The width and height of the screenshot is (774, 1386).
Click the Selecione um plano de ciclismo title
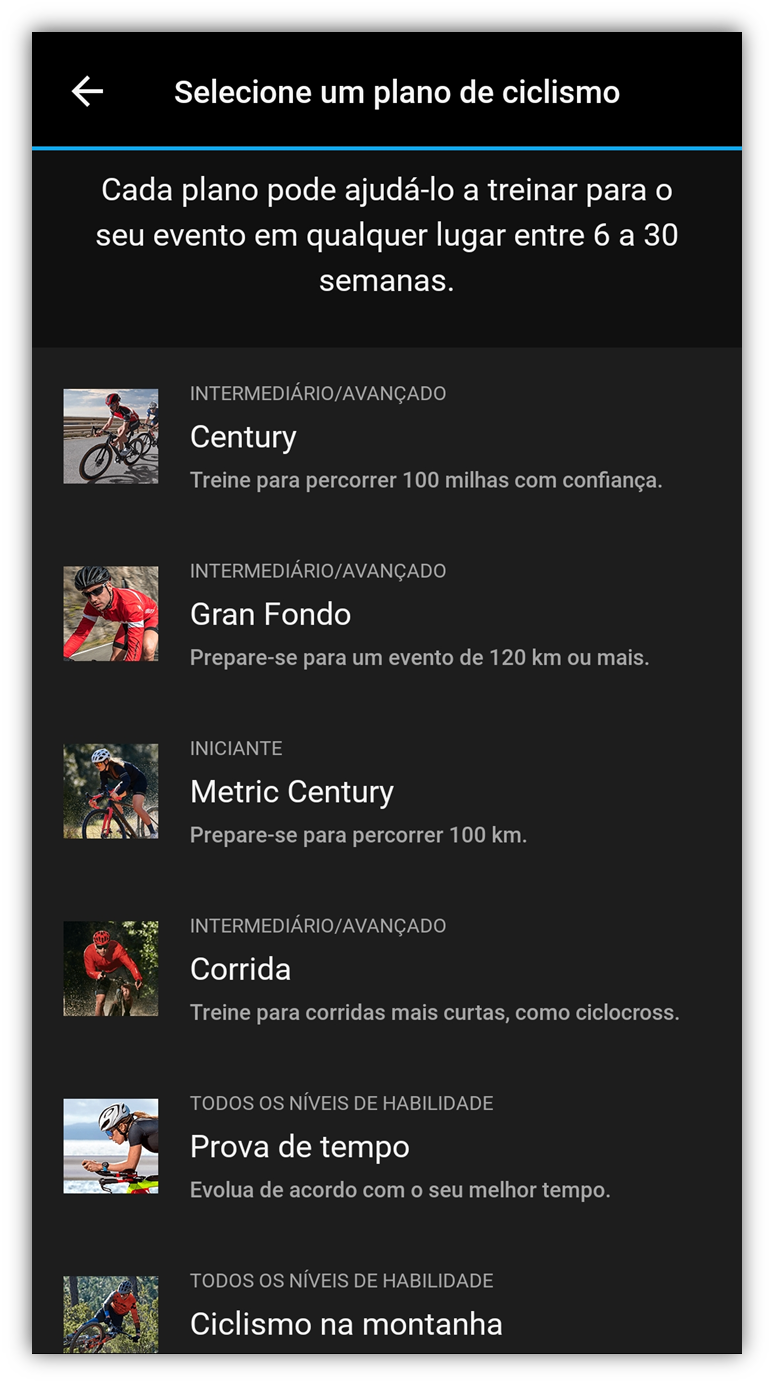click(x=397, y=91)
